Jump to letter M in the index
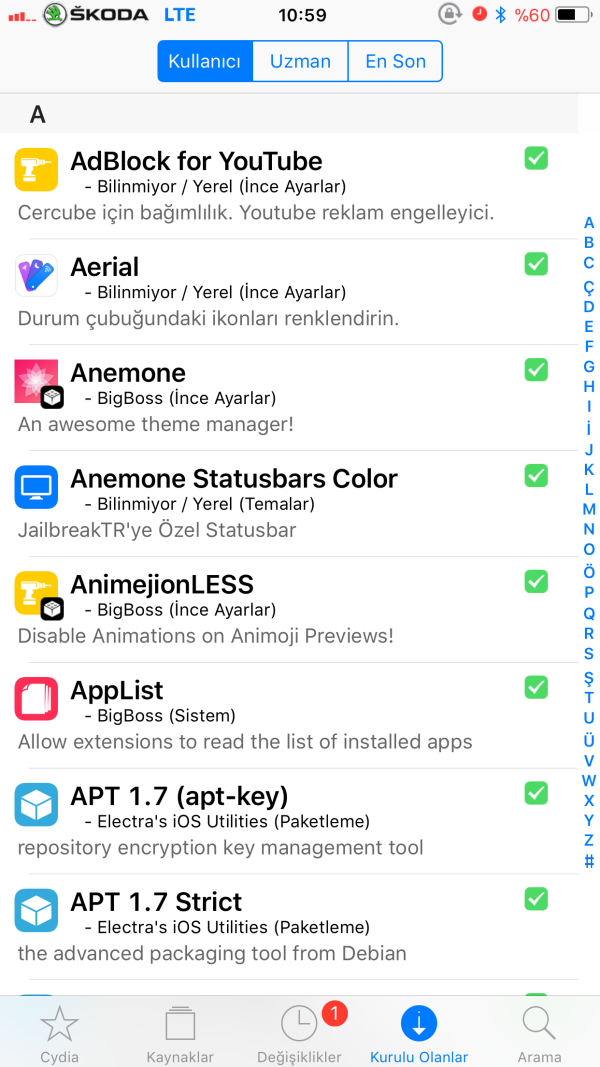 tap(589, 509)
